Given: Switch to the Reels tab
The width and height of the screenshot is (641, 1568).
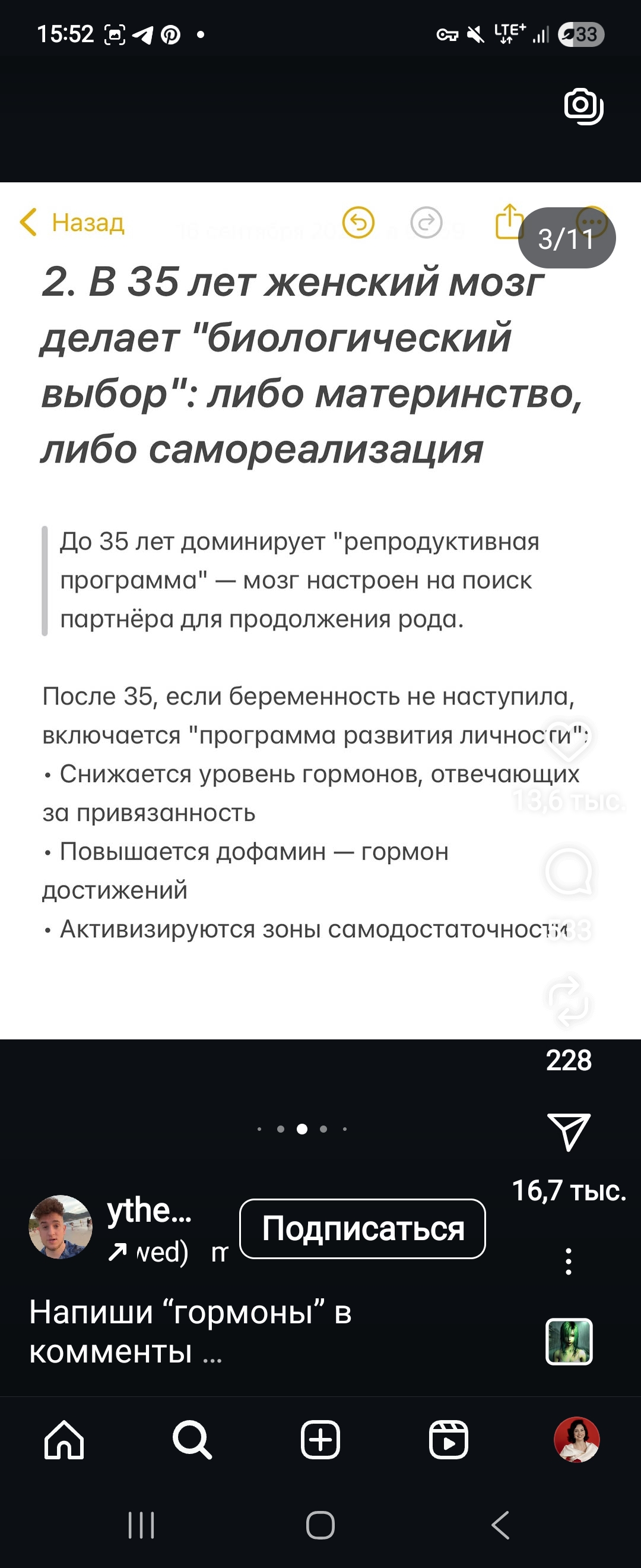Looking at the screenshot, I should pos(449,1440).
